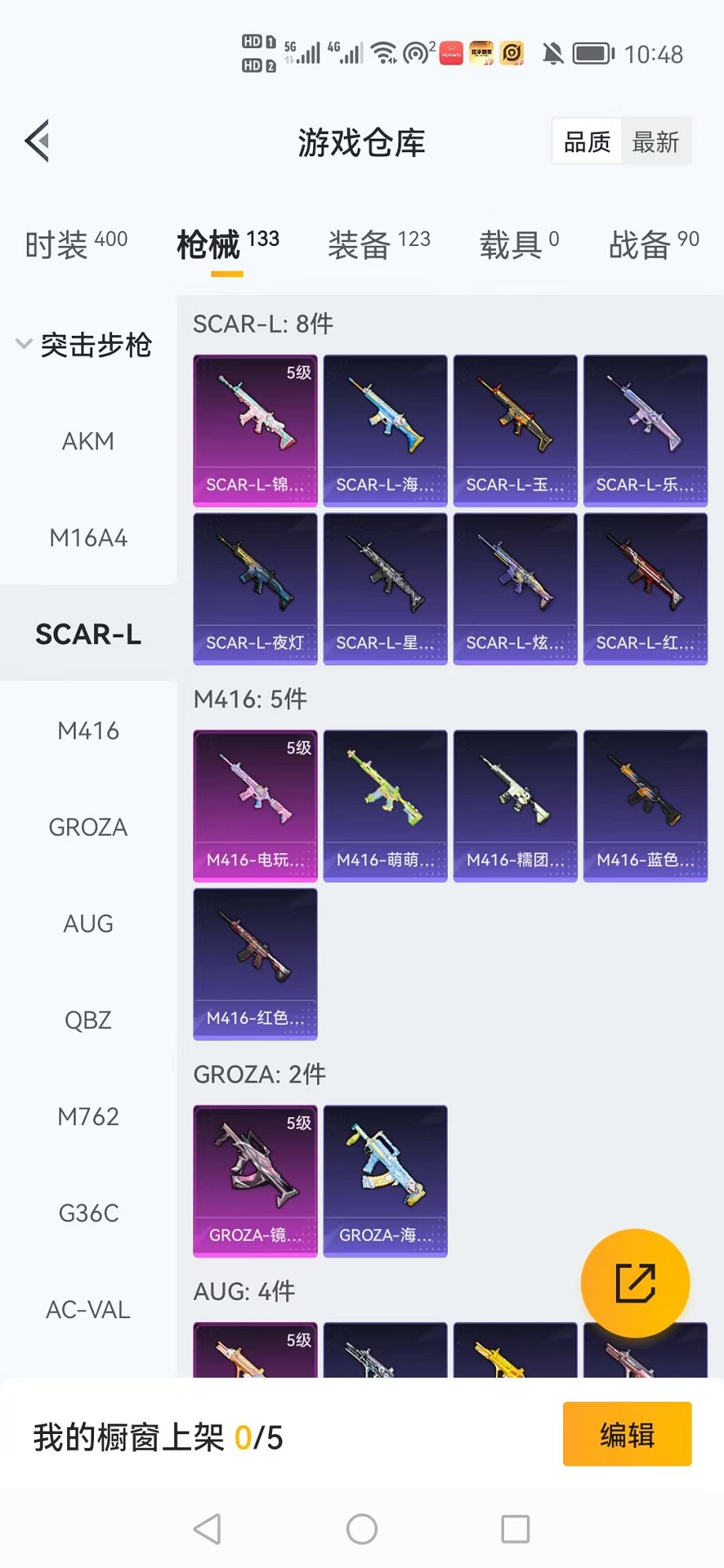
Task: Jump to M416 in the side list
Action: click(88, 731)
